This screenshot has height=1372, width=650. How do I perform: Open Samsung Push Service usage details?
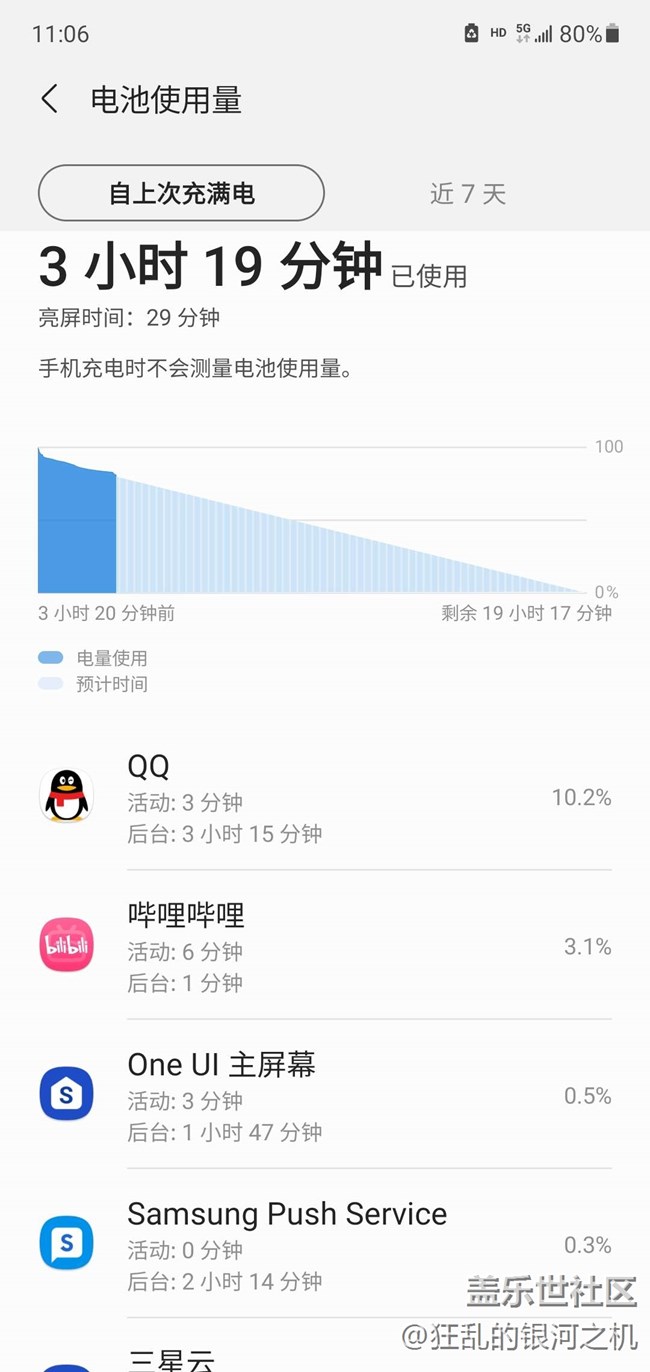325,1244
